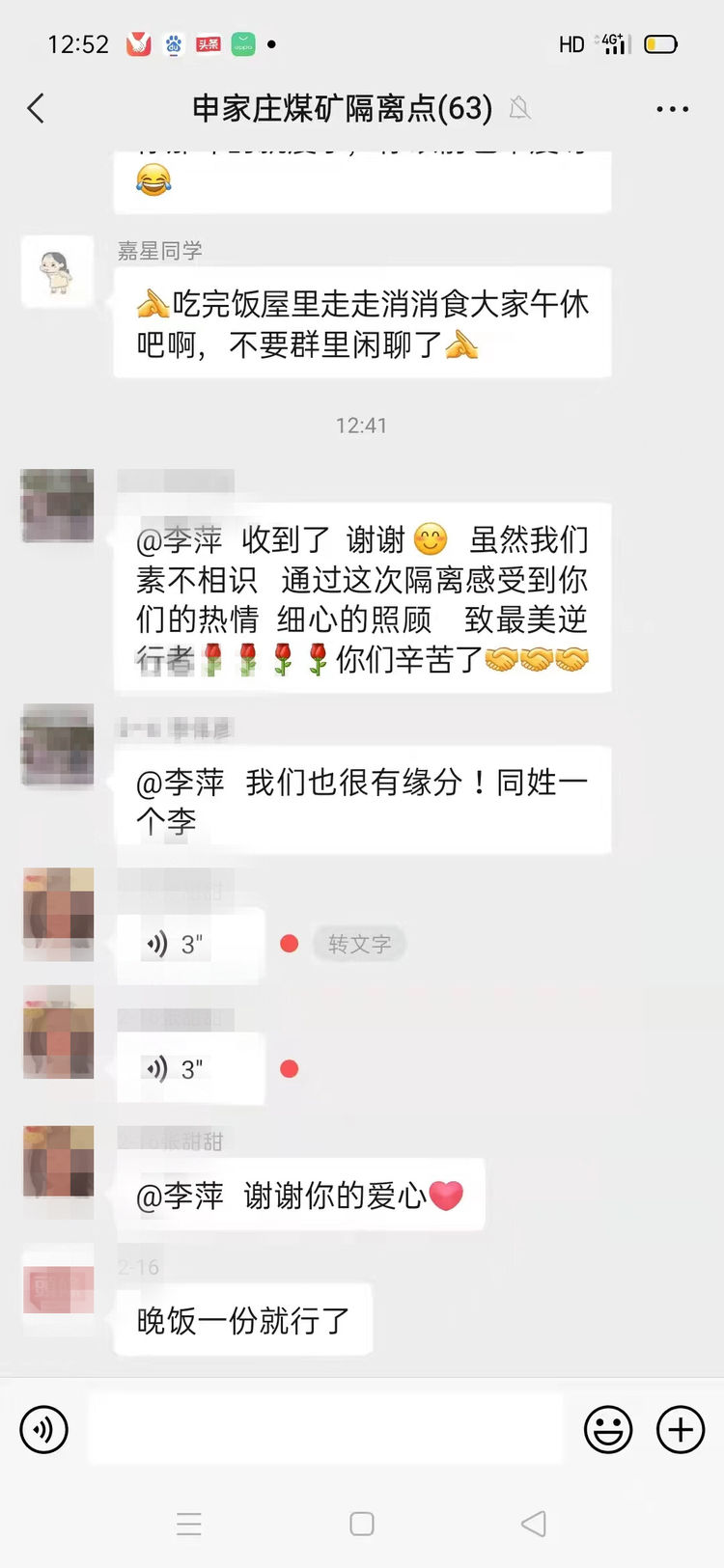Open the group chat overflow menu
Screen dimensions: 724x1568
coord(672,109)
